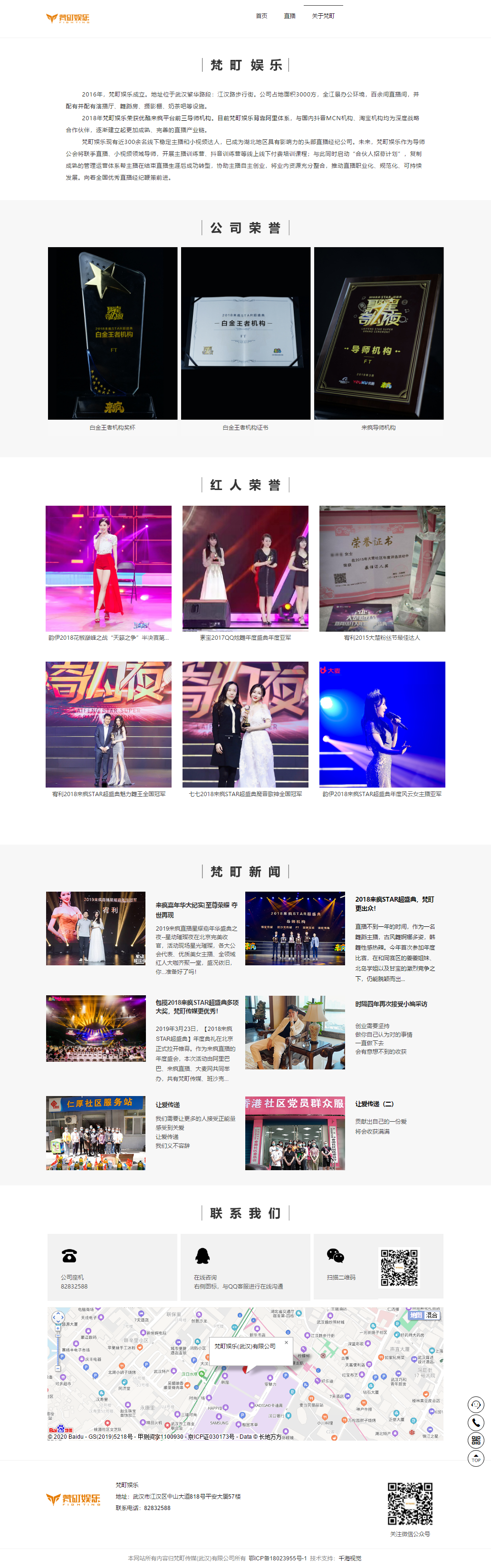
Task: Zoom in the Baidu map
Action: tap(58, 1329)
